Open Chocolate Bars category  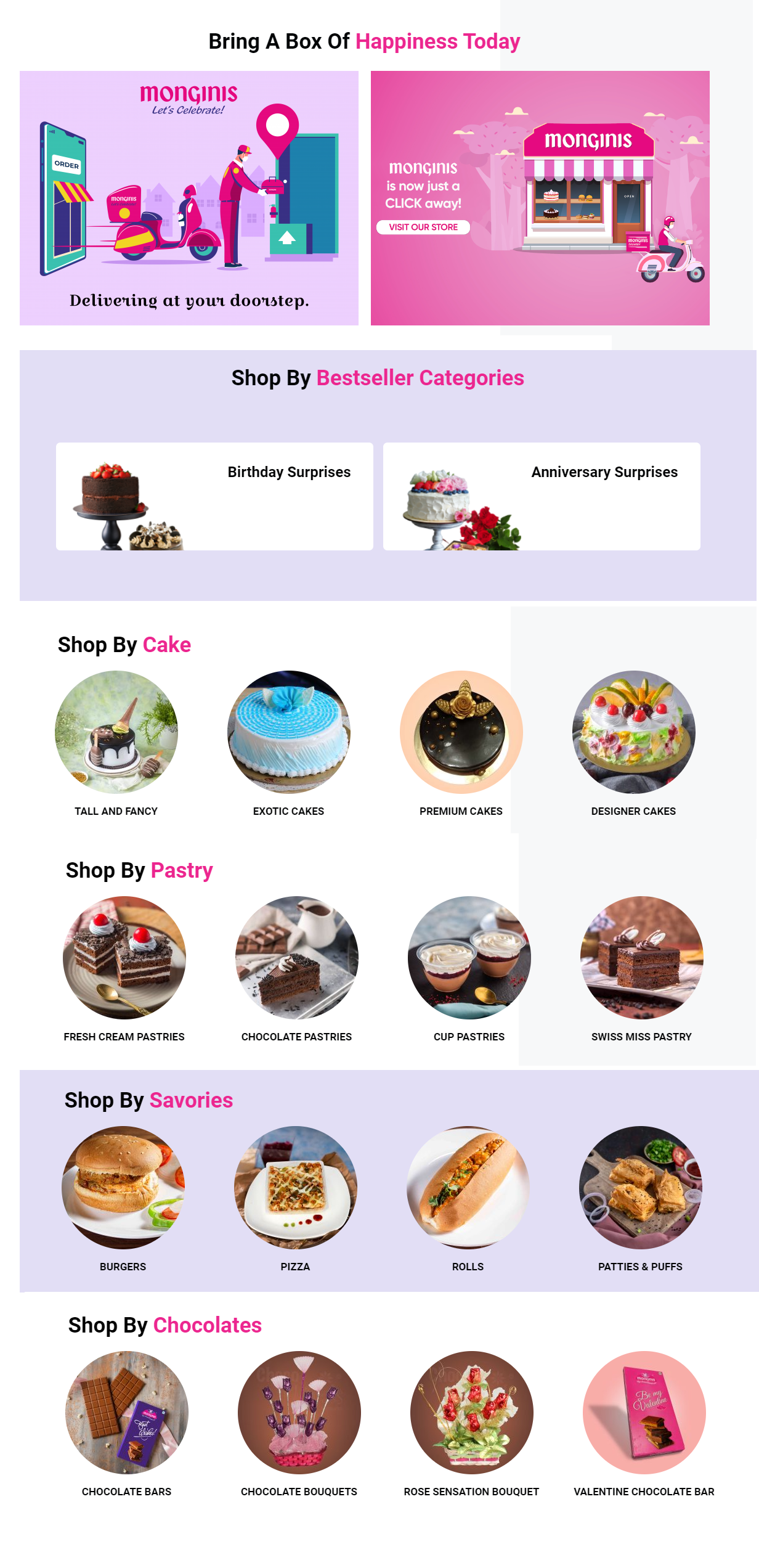click(127, 1413)
